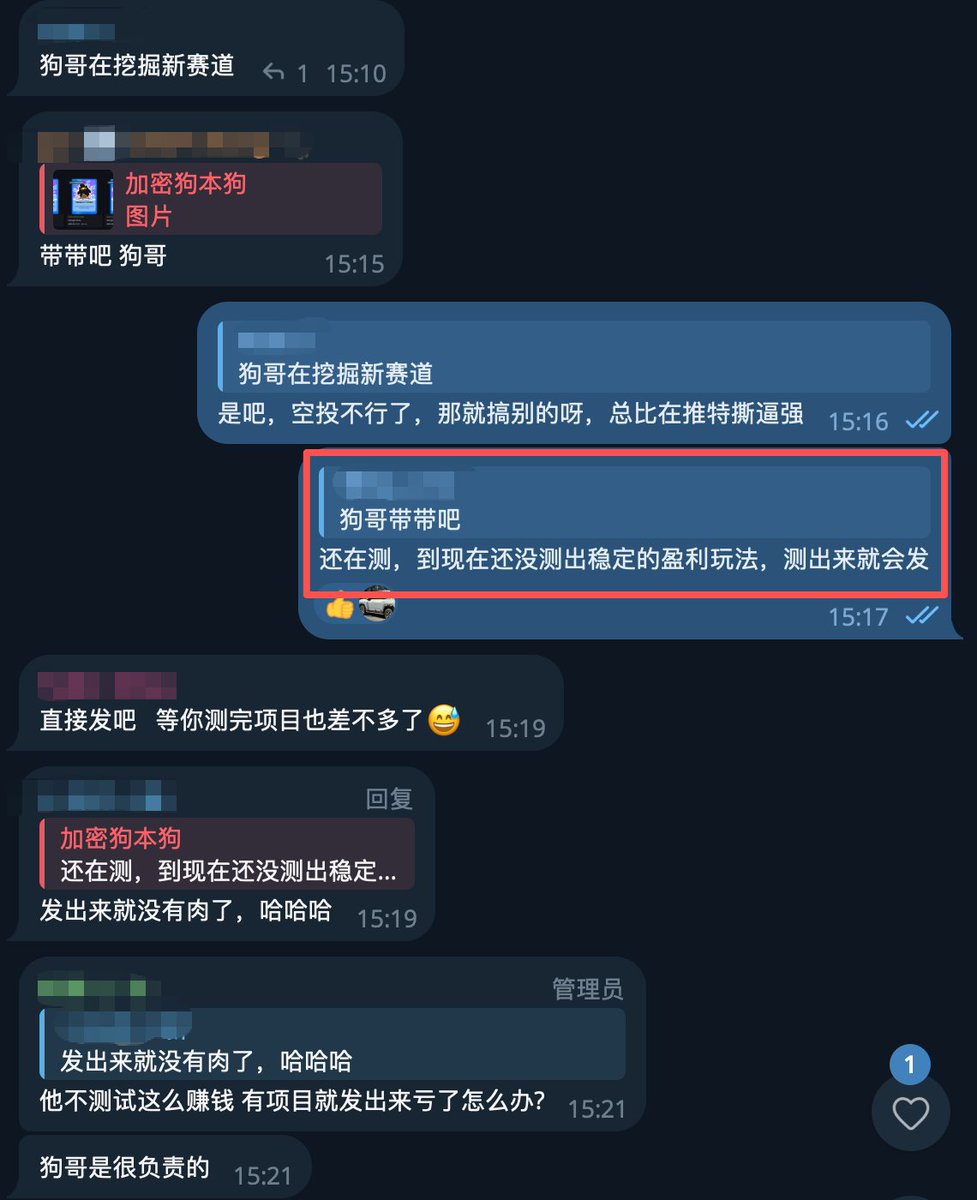Viewport: 977px width, 1200px height.
Task: Open the unread reactions heart button
Action: [910, 1112]
